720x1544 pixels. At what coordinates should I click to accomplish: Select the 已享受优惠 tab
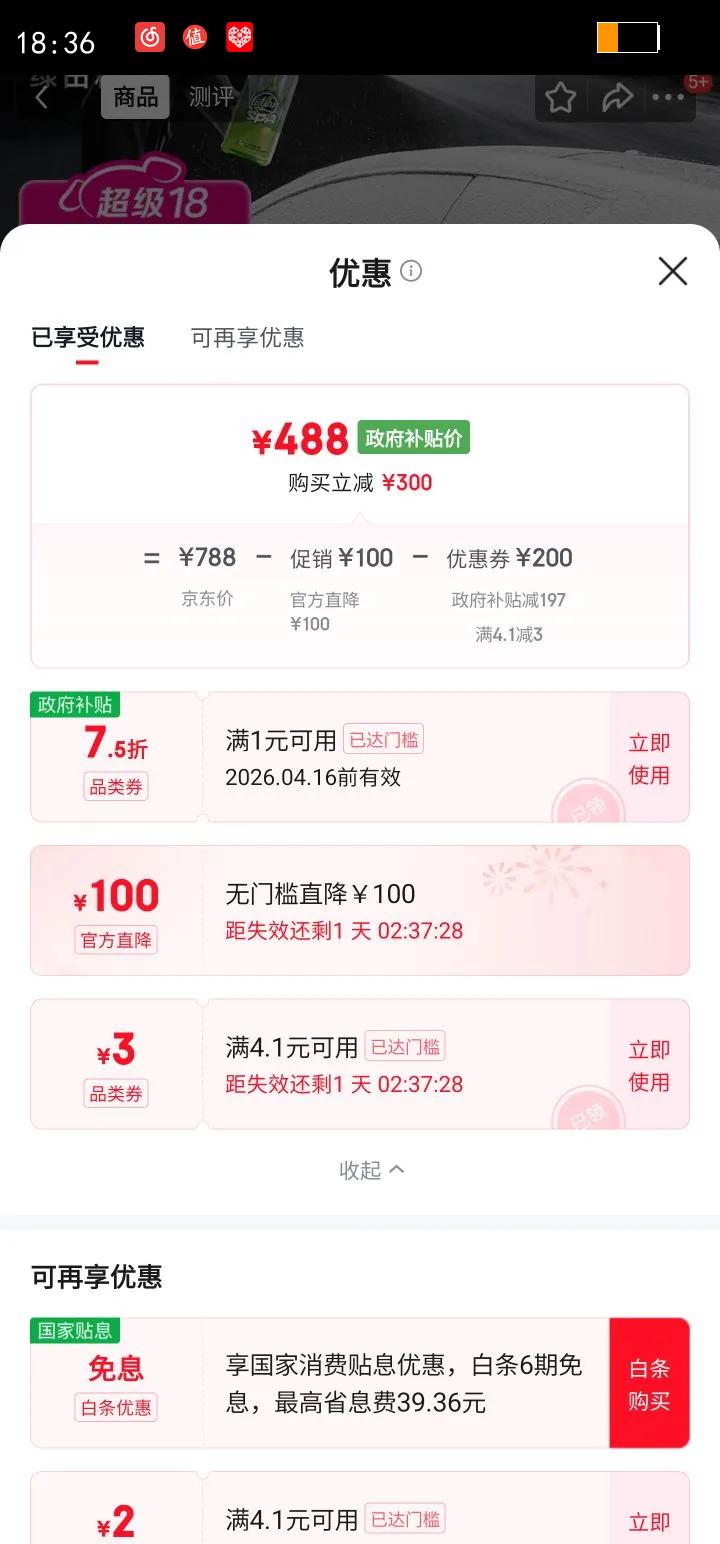[87, 339]
